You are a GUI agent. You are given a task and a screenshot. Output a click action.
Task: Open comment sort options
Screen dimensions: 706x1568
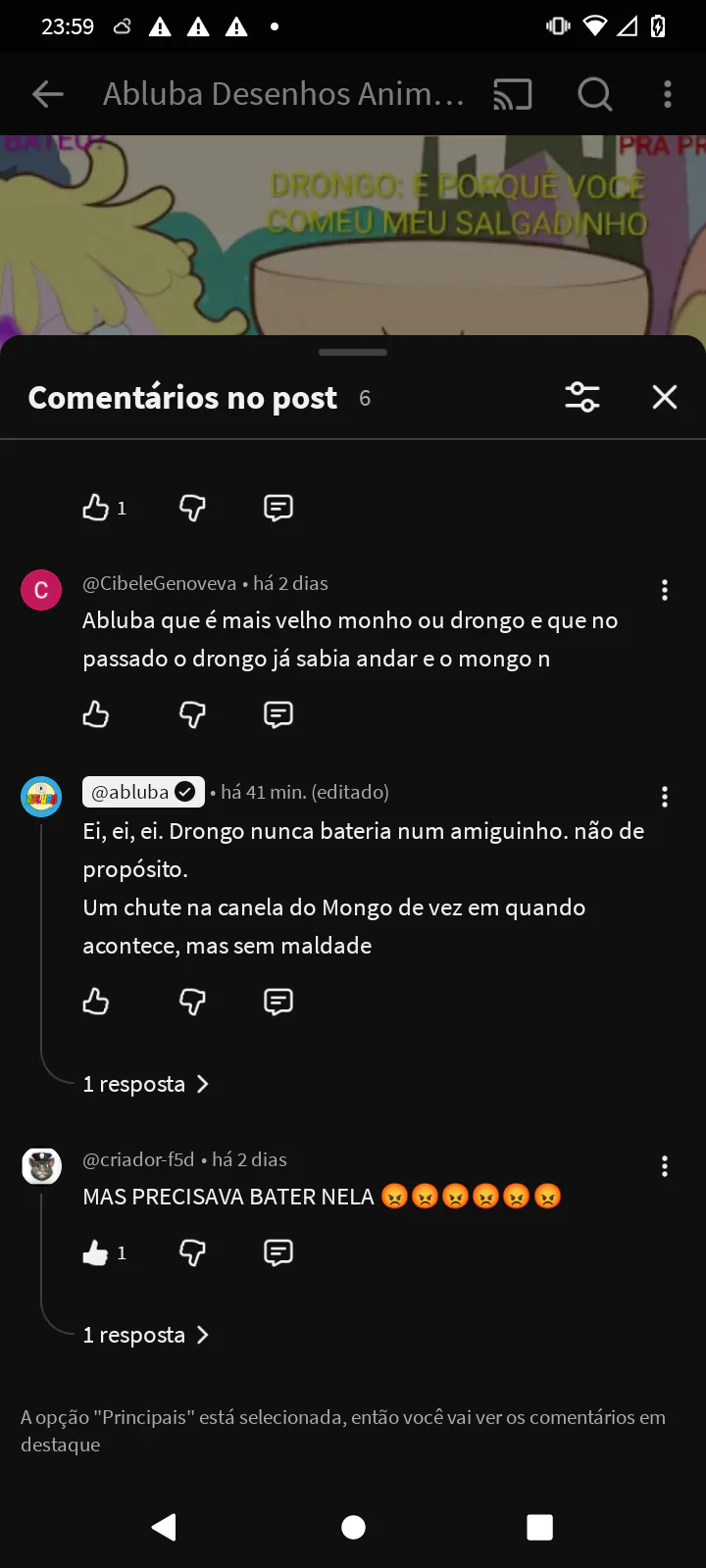(582, 397)
